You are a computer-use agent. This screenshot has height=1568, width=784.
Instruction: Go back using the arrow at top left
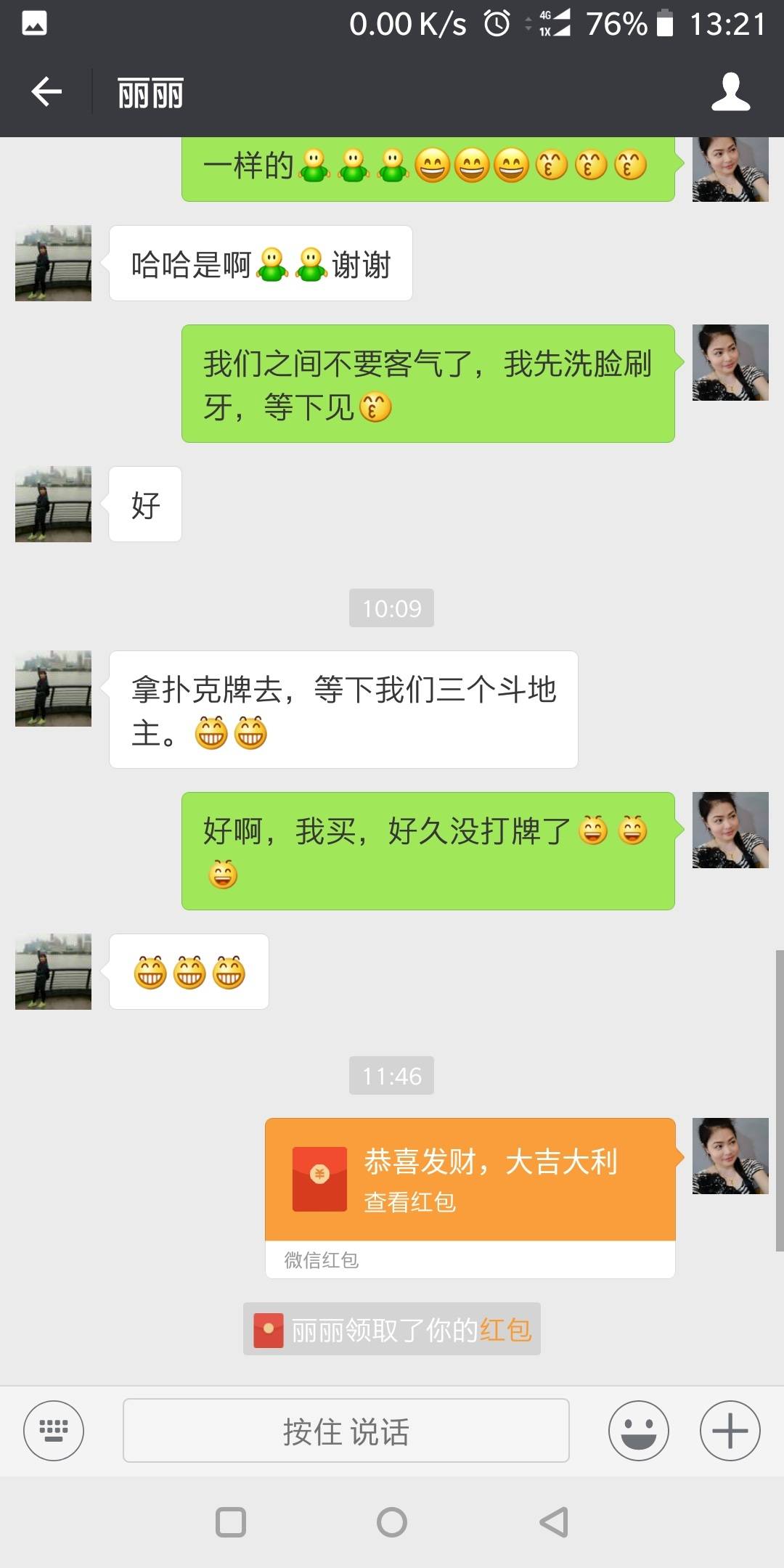(x=46, y=91)
